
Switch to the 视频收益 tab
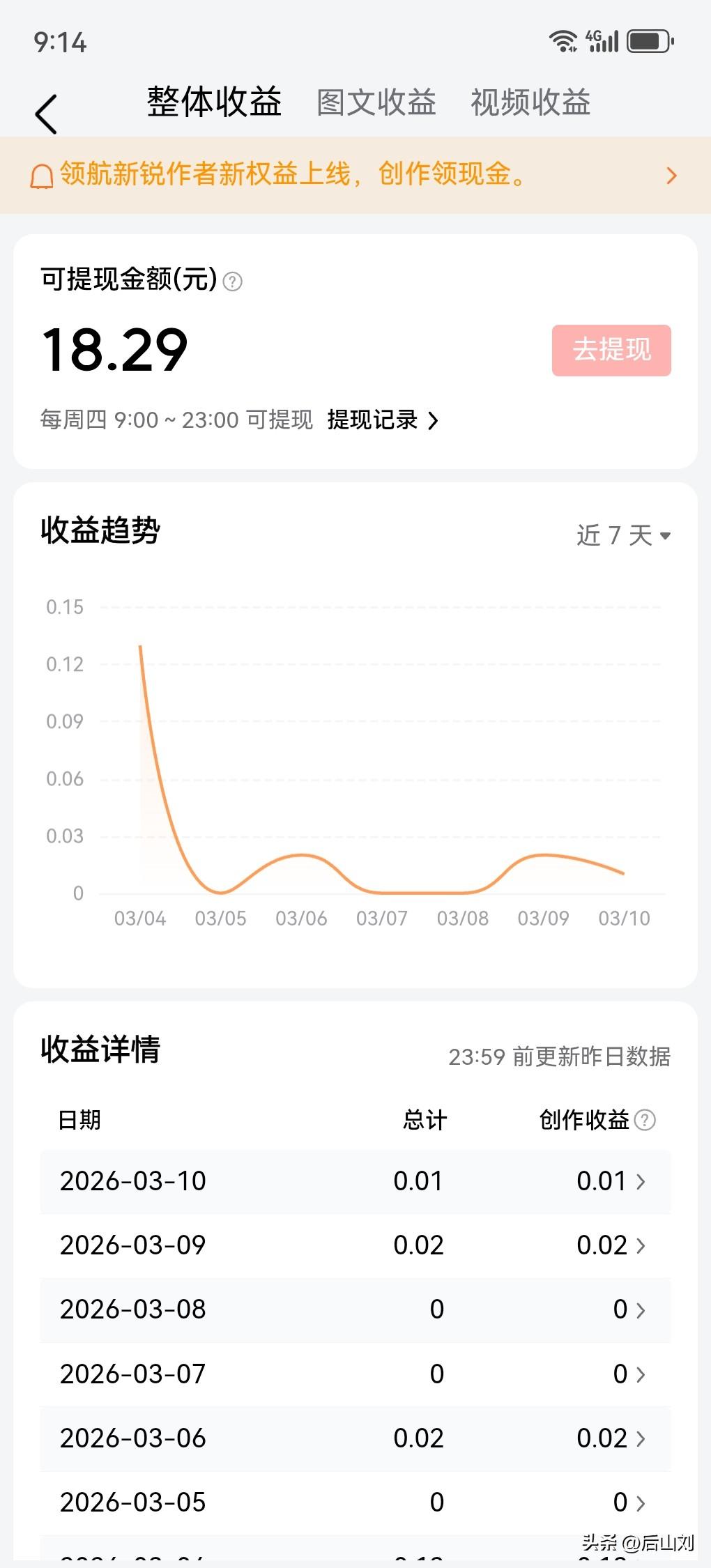[x=530, y=103]
